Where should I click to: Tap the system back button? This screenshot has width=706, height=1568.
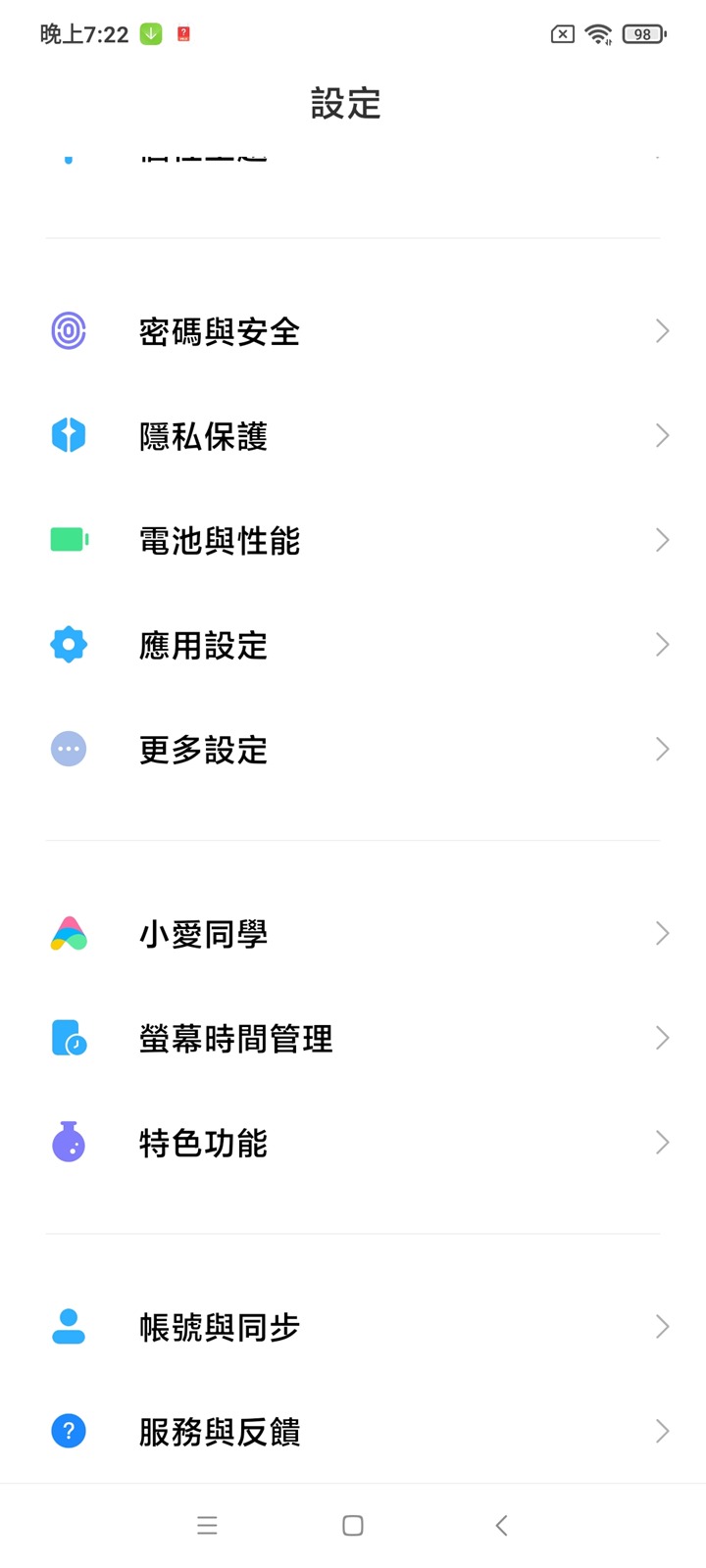tap(501, 1525)
